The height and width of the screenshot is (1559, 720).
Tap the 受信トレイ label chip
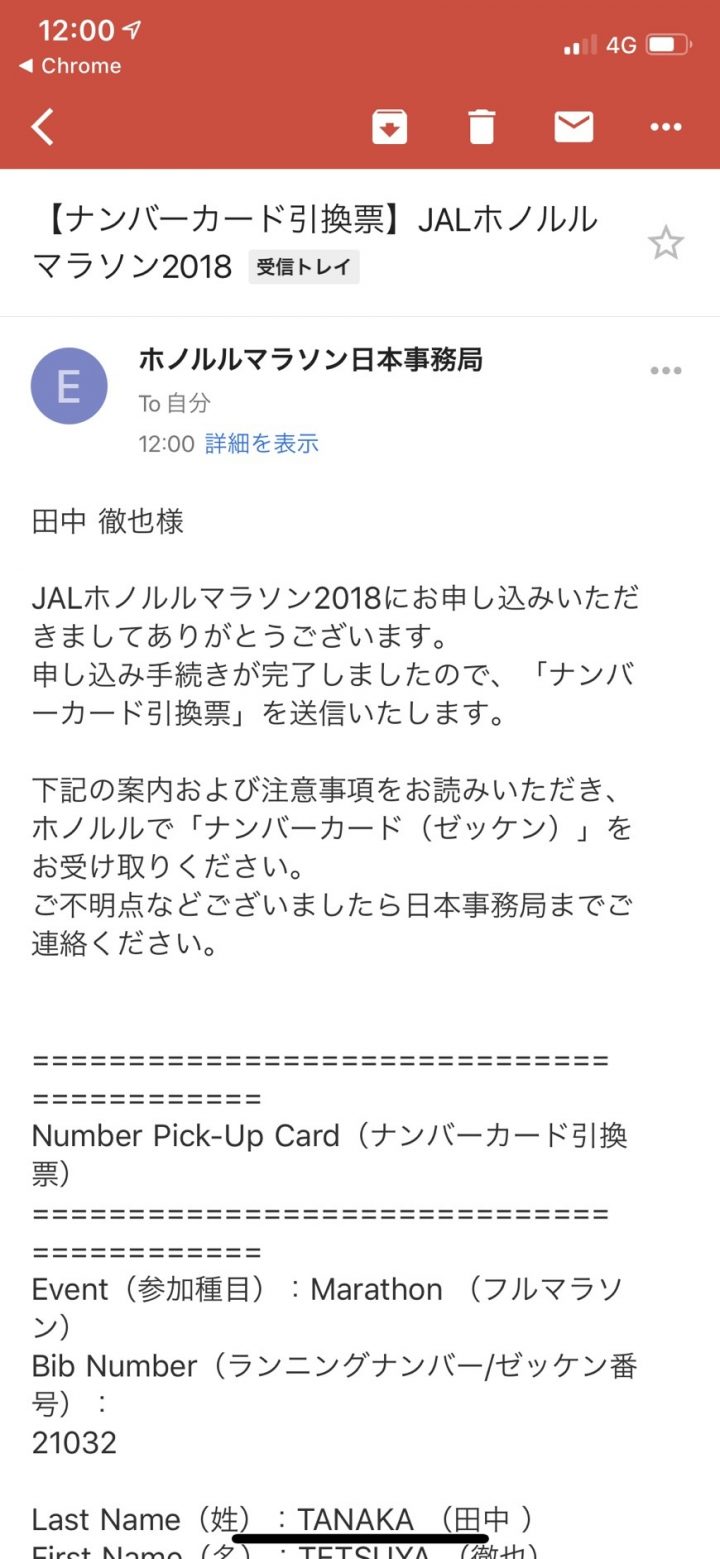coord(303,267)
